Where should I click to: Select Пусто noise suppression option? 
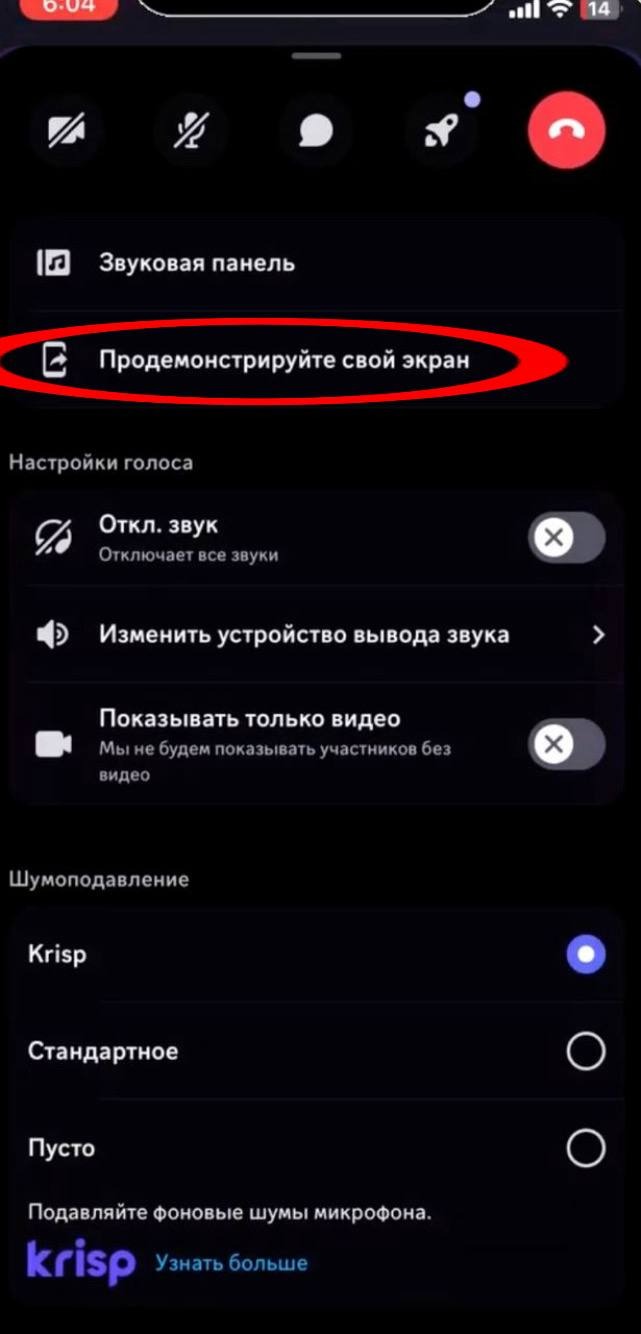coord(585,1148)
